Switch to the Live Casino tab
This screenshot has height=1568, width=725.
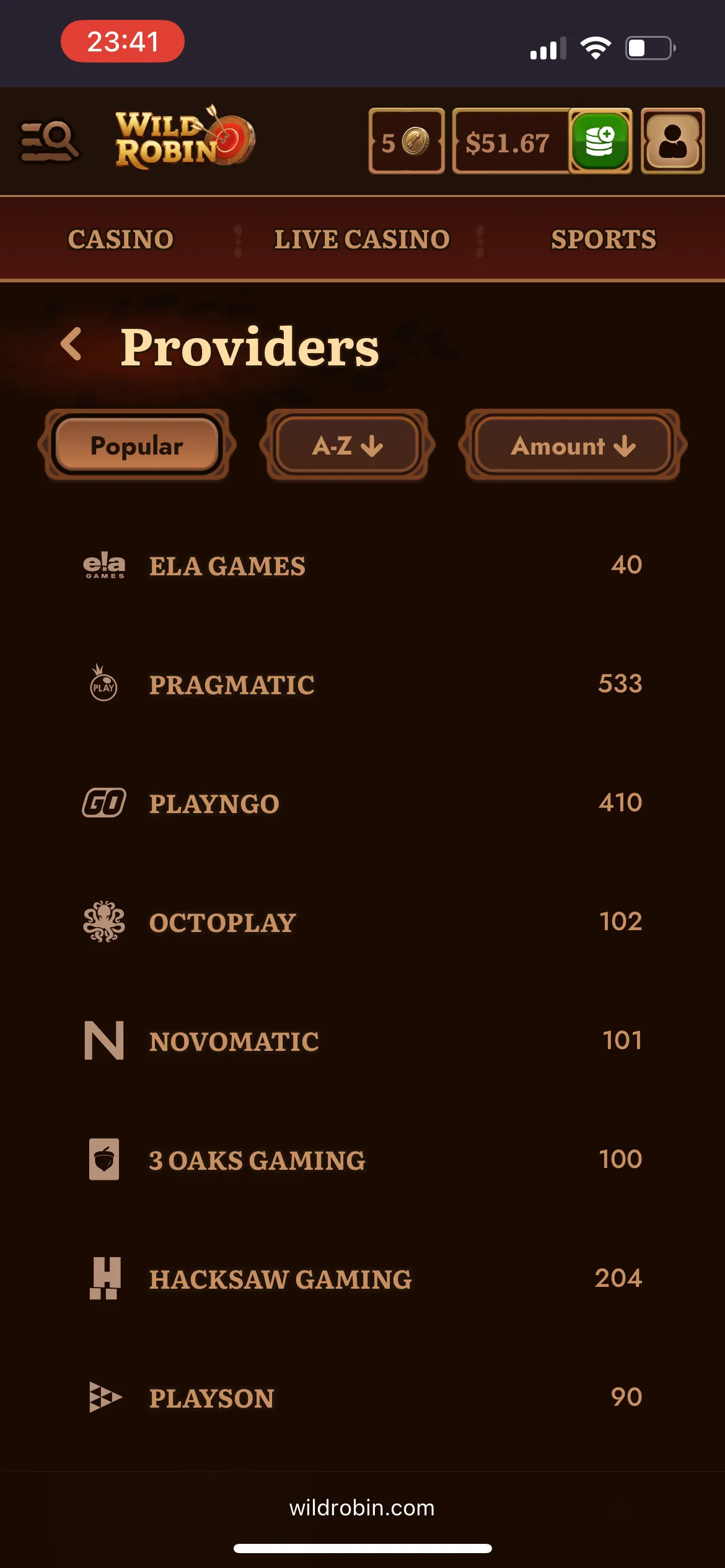pyautogui.click(x=362, y=240)
